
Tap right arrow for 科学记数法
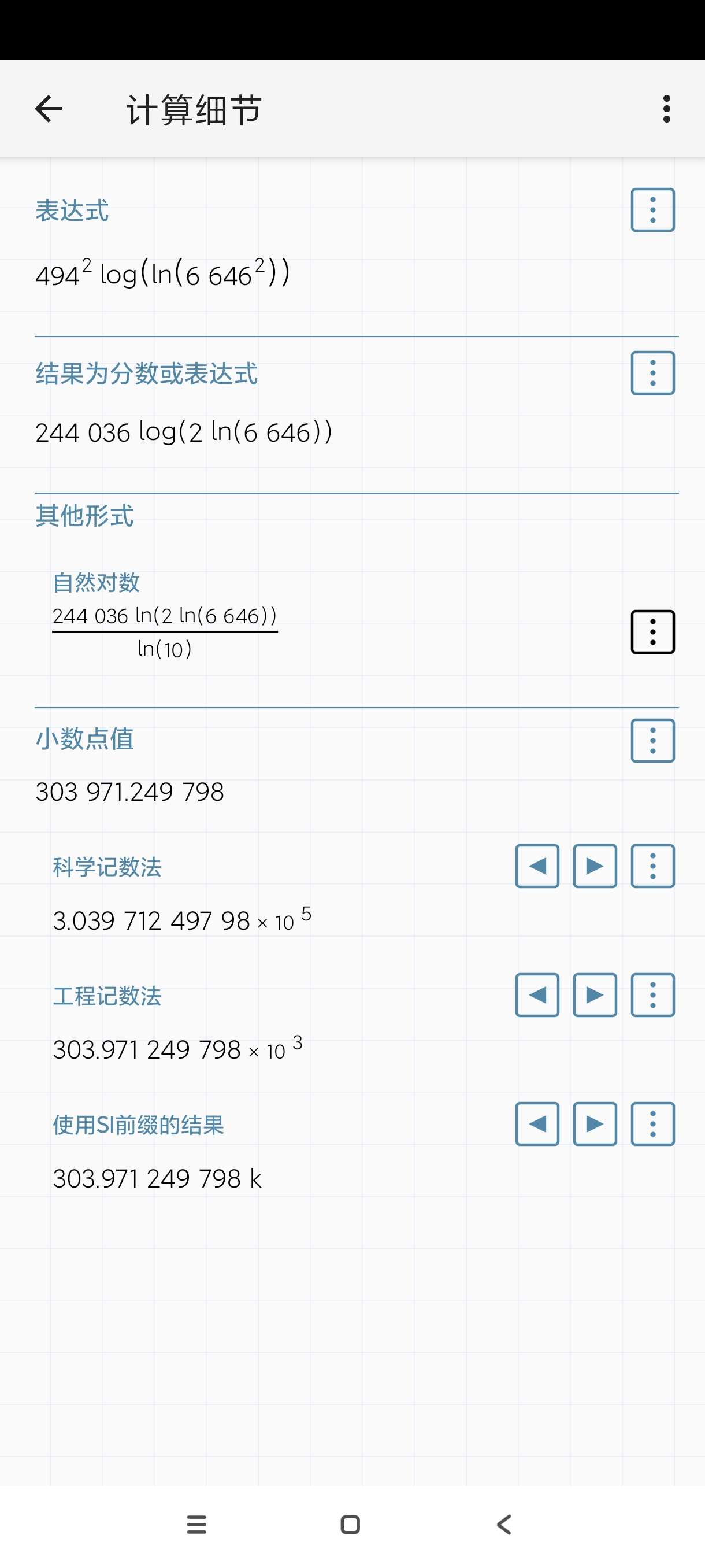point(594,866)
